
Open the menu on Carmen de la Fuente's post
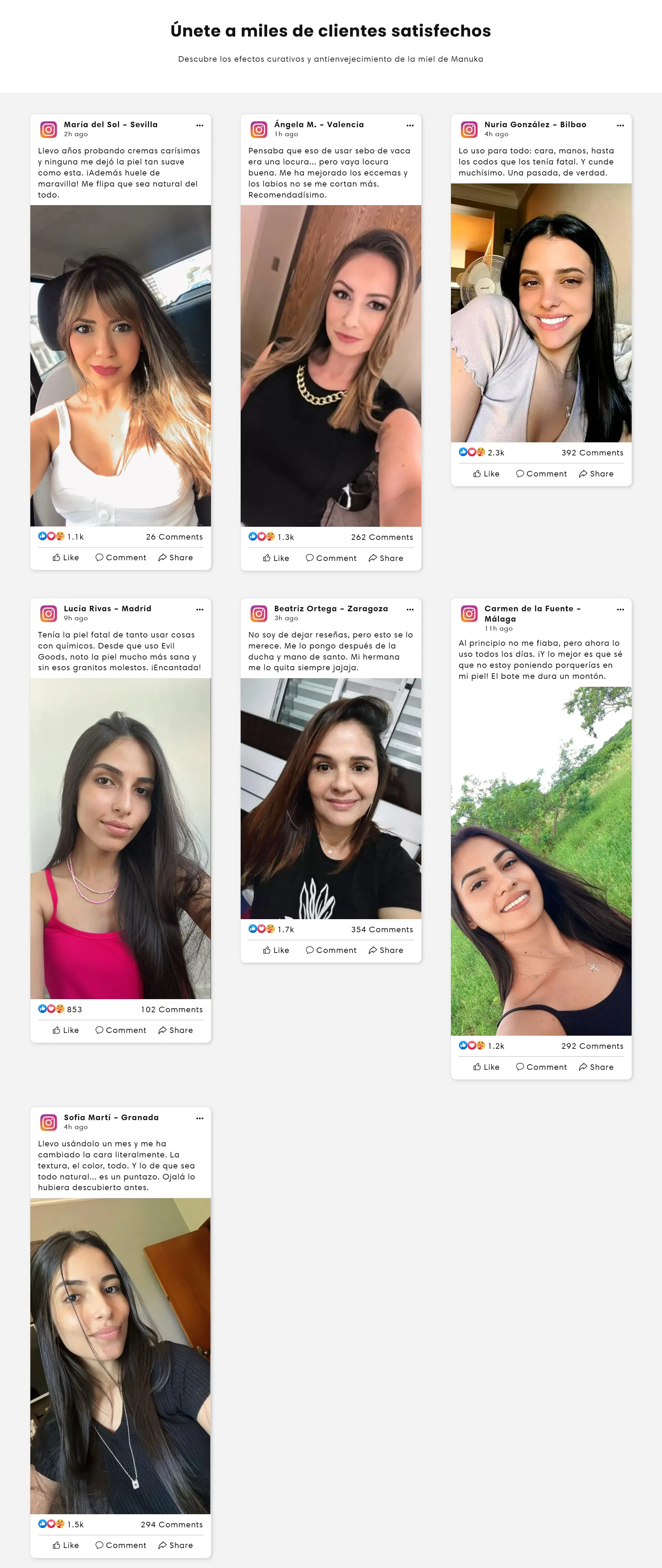[x=620, y=609]
